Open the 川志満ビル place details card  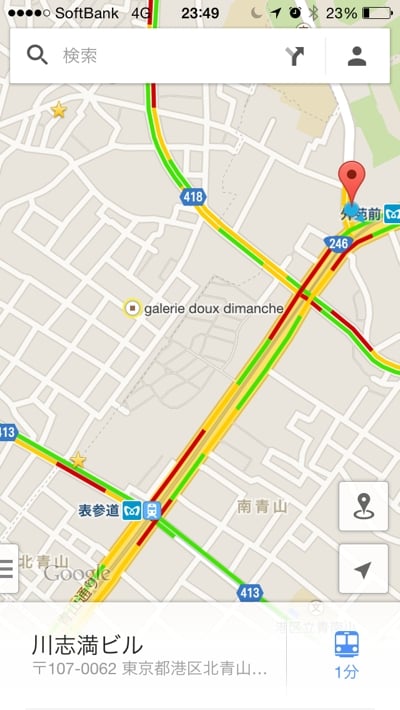coord(143,656)
